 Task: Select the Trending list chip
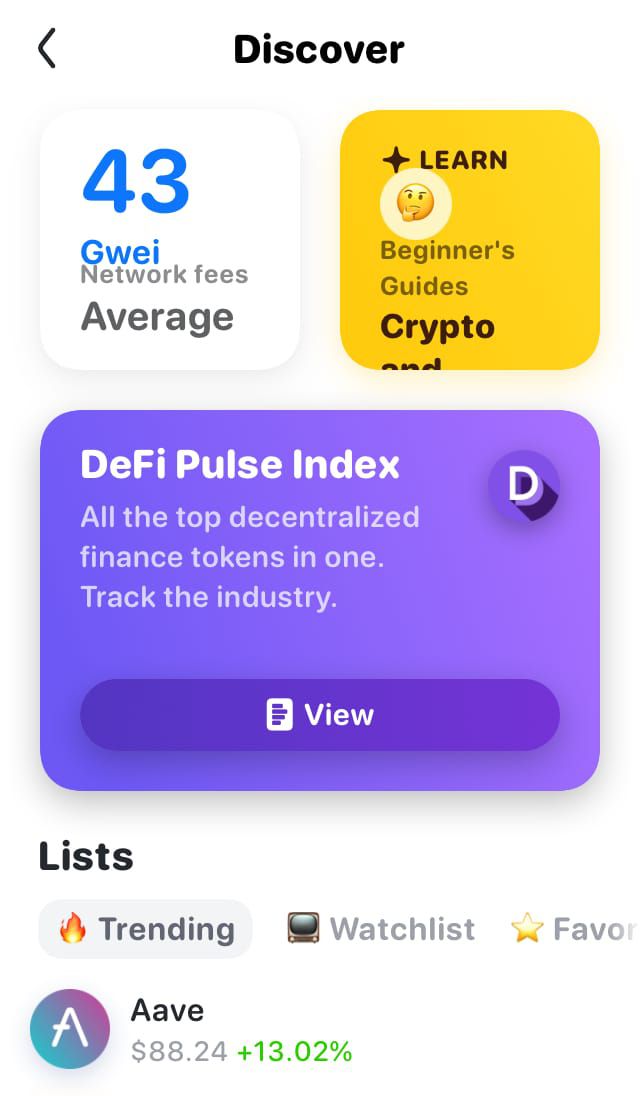pos(145,929)
